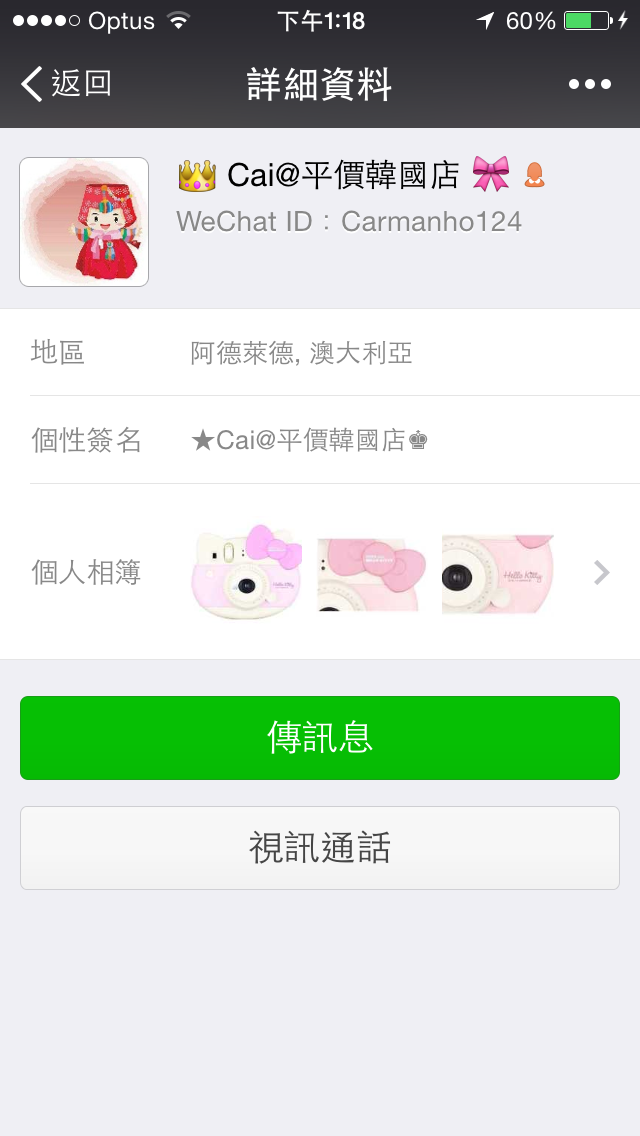Tap the green 傳訊息 button
Image resolution: width=640 pixels, height=1136 pixels.
320,738
